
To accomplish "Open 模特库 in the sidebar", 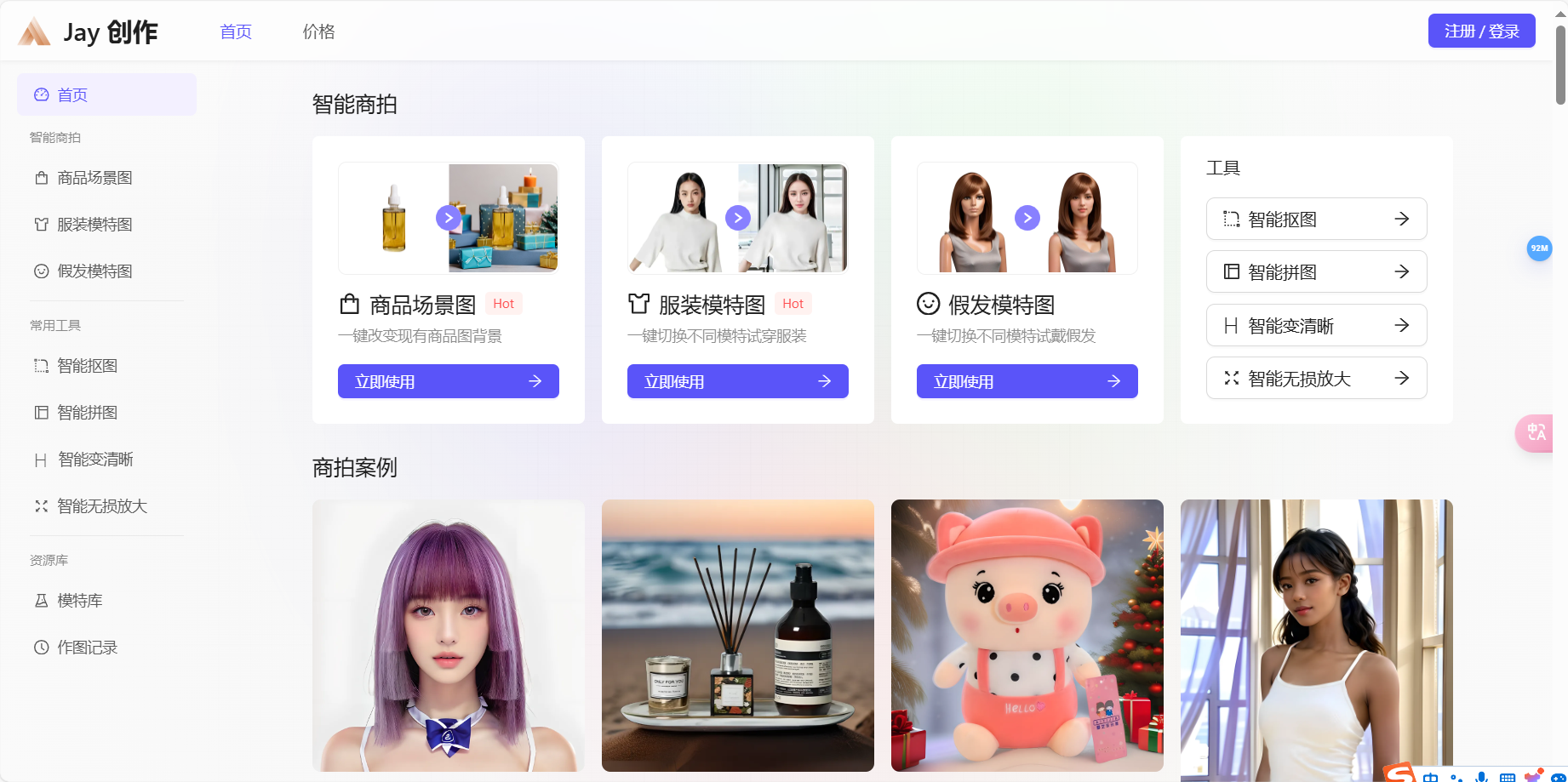I will pos(79,601).
